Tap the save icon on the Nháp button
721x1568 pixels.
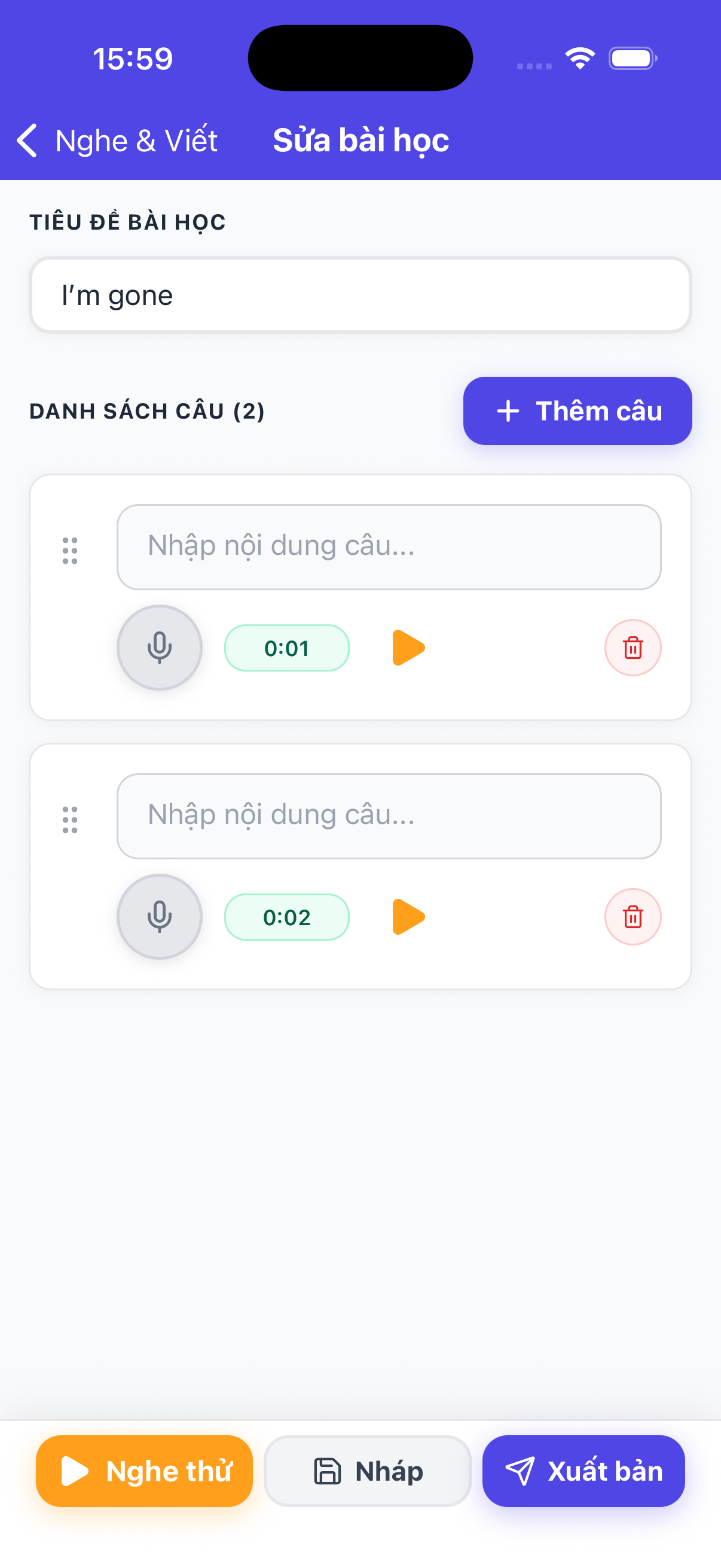(328, 1471)
